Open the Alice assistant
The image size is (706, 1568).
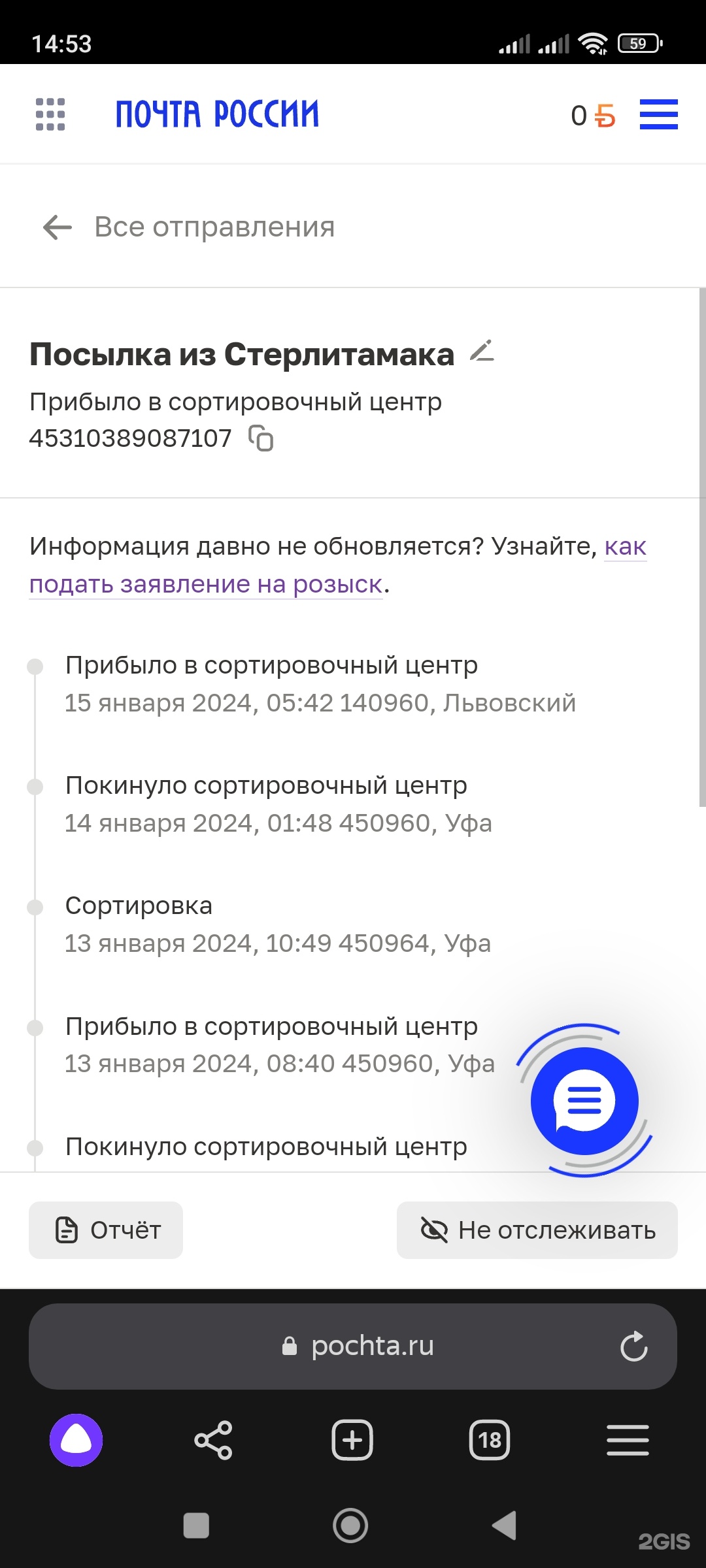click(x=76, y=1440)
